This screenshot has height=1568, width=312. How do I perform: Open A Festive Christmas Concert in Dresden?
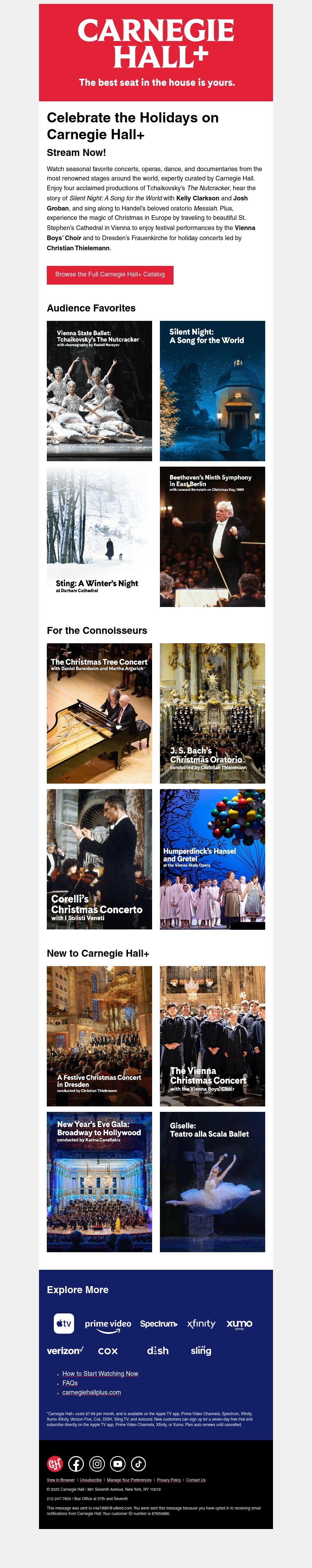pos(99,1036)
